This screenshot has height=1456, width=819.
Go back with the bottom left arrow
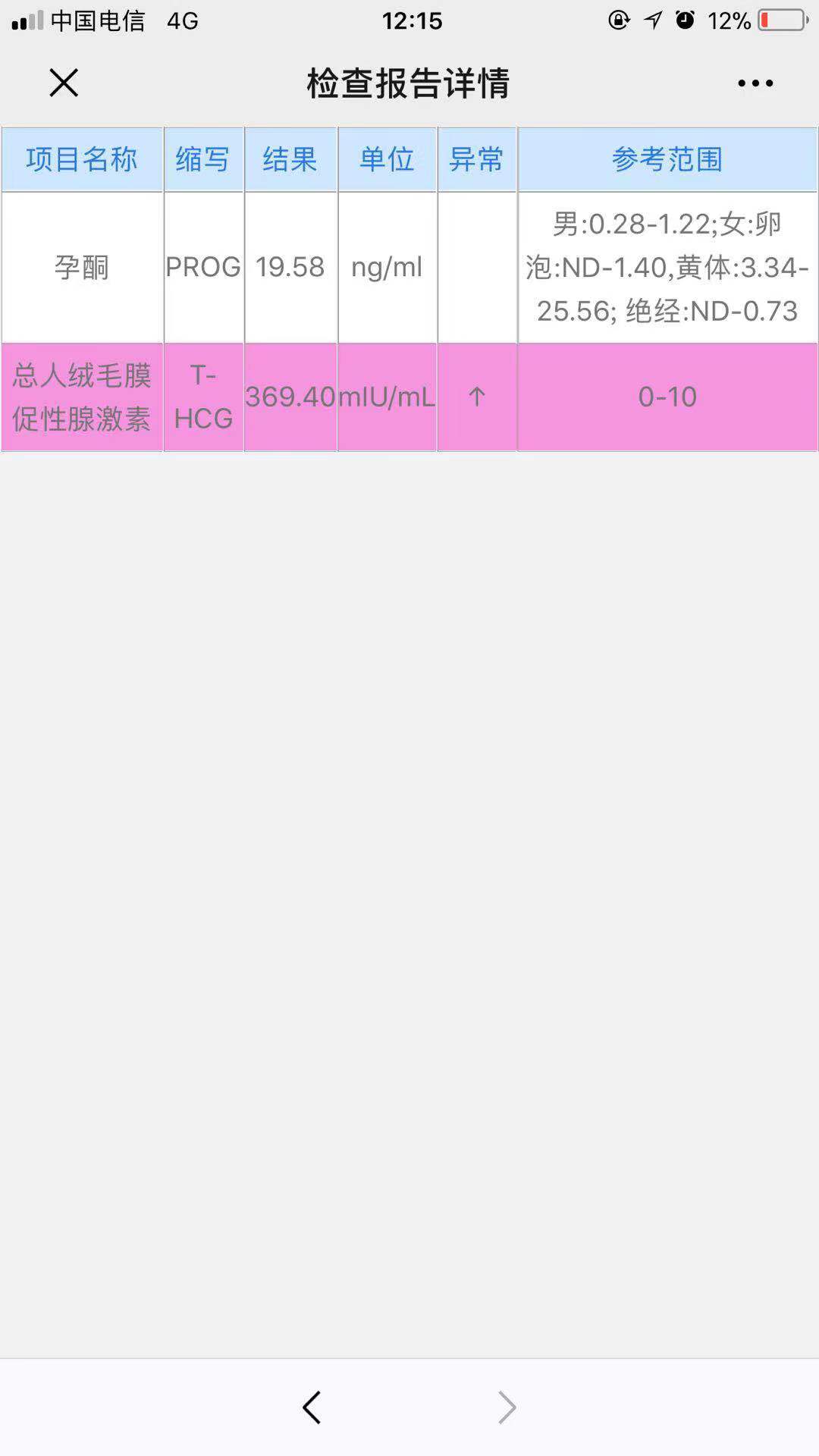(312, 1408)
